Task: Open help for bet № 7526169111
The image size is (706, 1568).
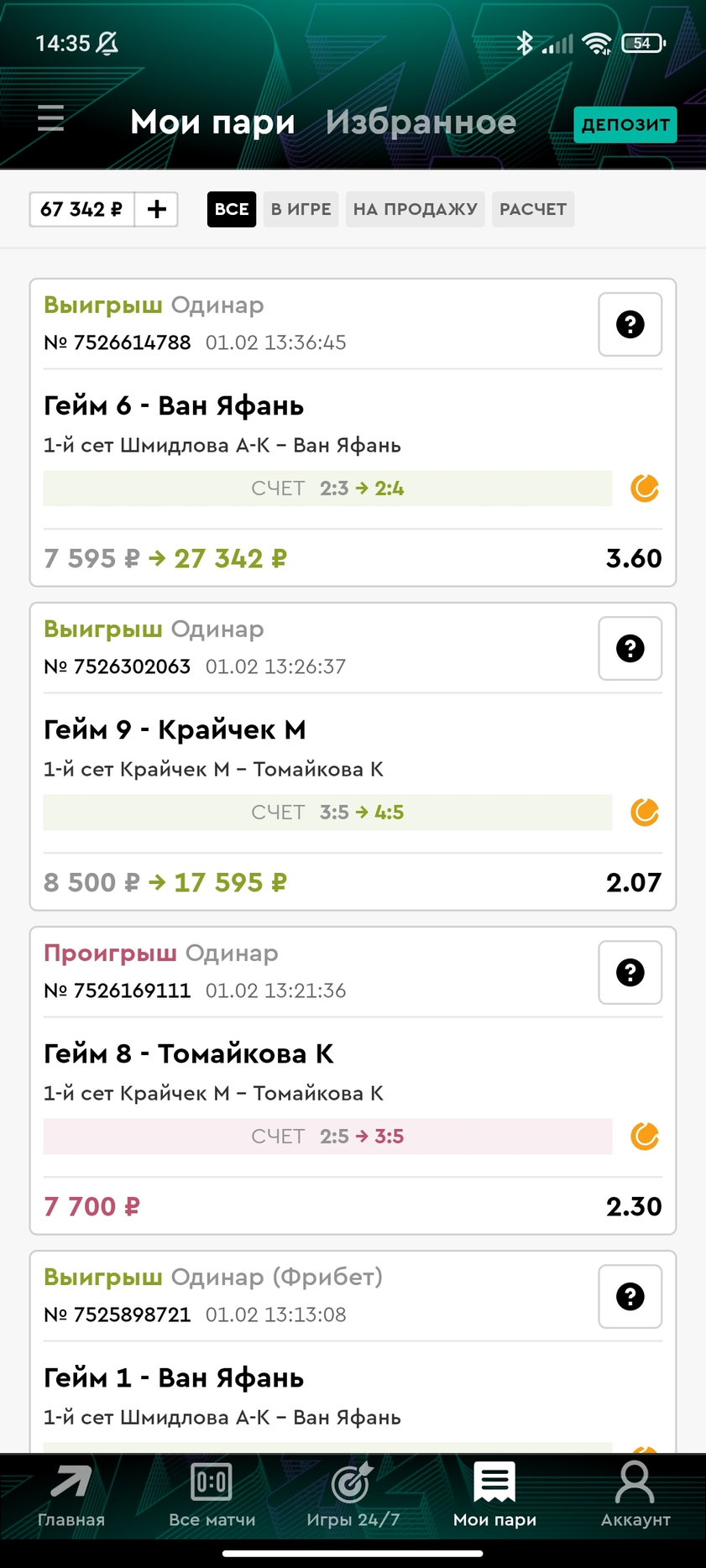Action: pyautogui.click(x=630, y=973)
